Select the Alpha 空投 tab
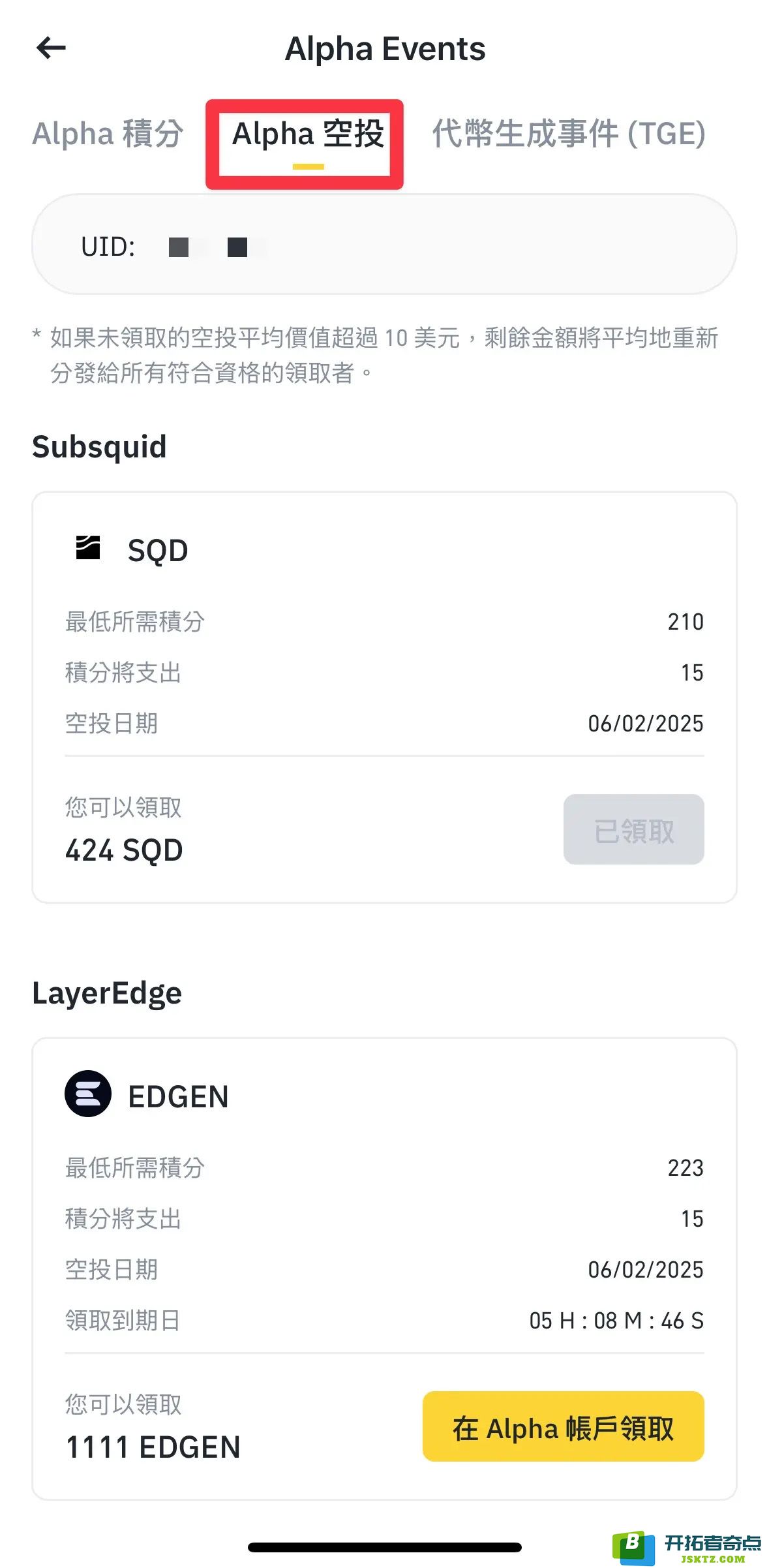This screenshot has height=1568, width=769. point(308,134)
